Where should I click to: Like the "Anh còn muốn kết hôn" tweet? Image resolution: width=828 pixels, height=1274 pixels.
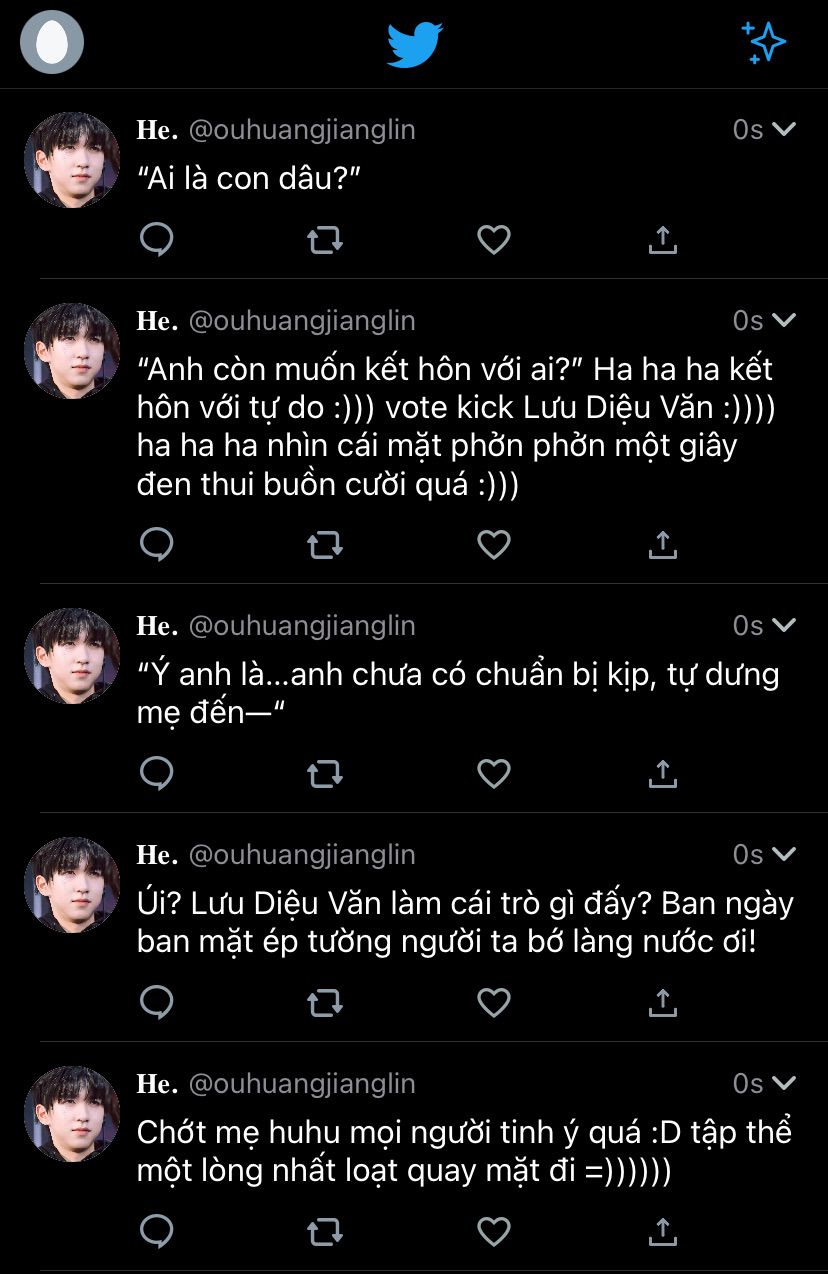click(x=494, y=545)
